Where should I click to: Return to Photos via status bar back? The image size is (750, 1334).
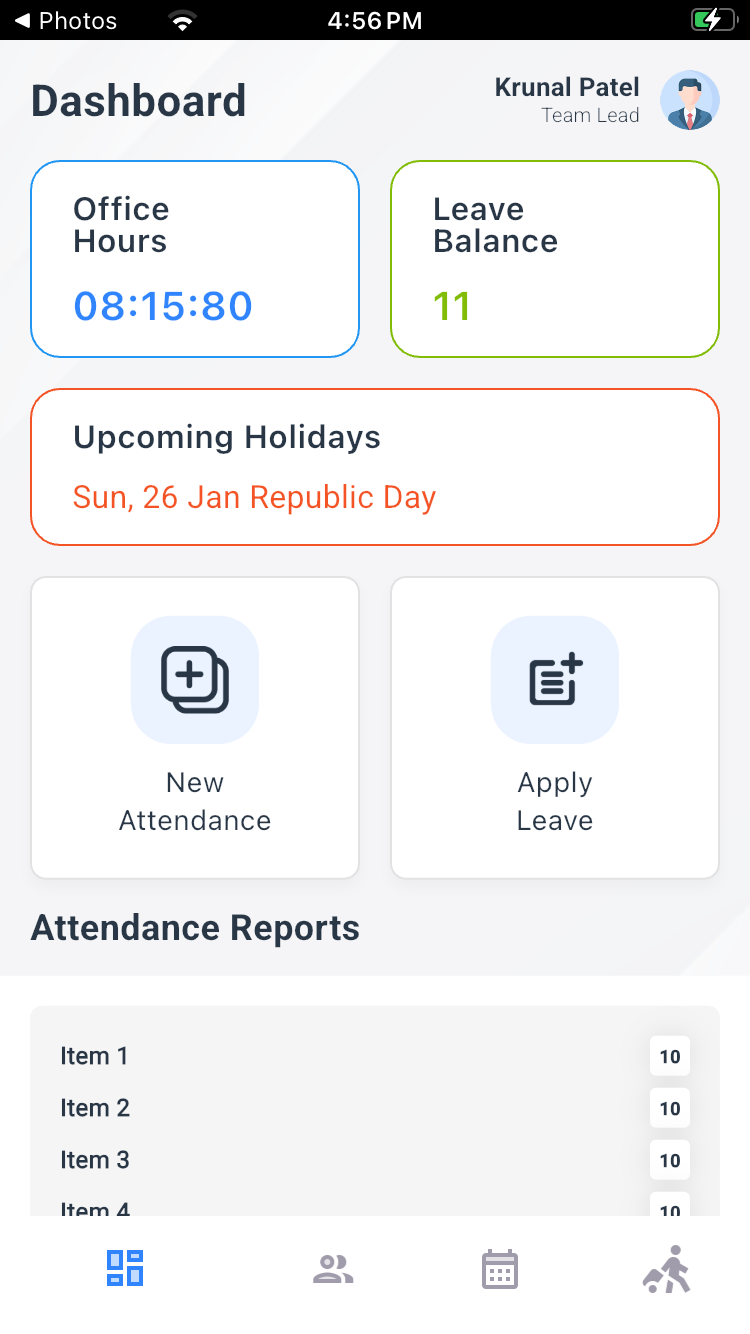tap(65, 20)
